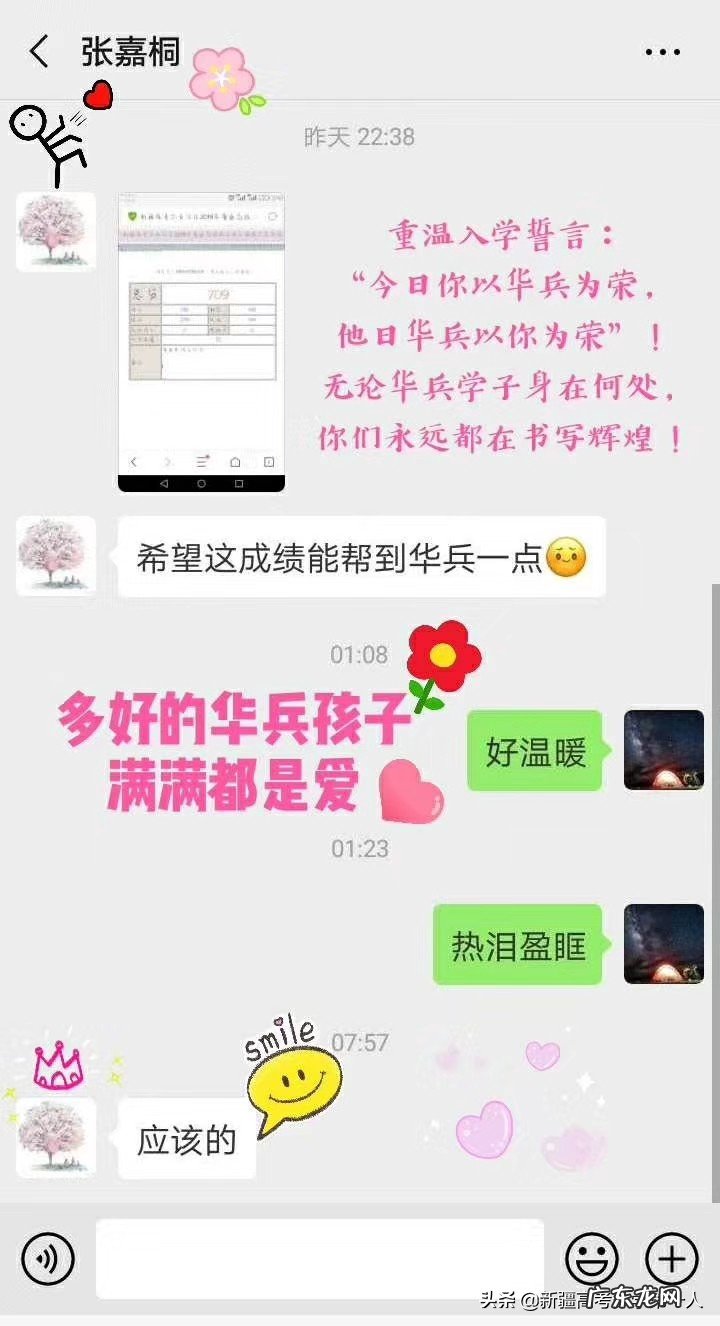This screenshot has height=1326, width=720.
Task: View the shared score screenshot image
Action: point(201,343)
